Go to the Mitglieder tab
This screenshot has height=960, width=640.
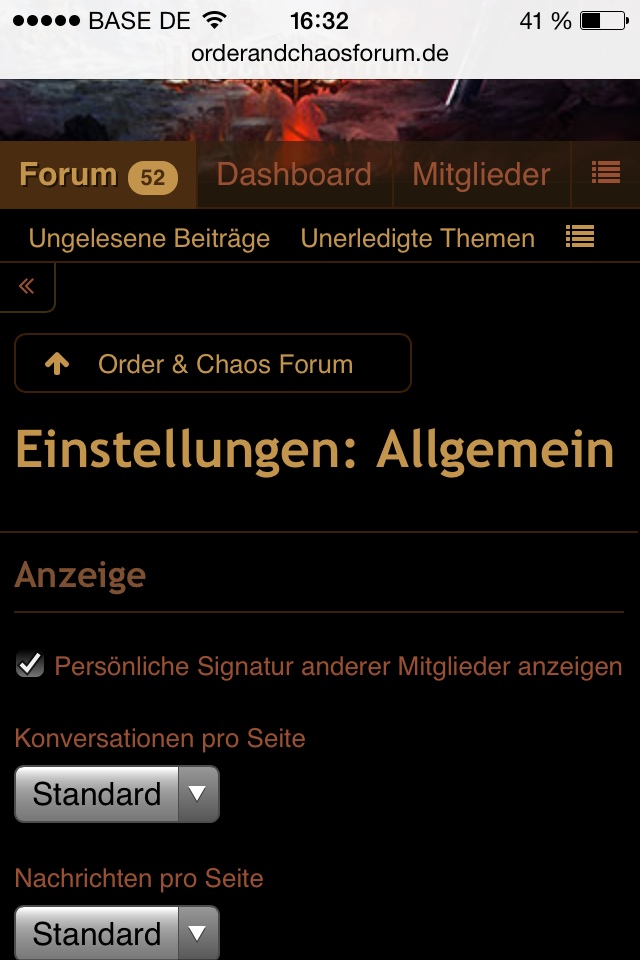[x=481, y=175]
